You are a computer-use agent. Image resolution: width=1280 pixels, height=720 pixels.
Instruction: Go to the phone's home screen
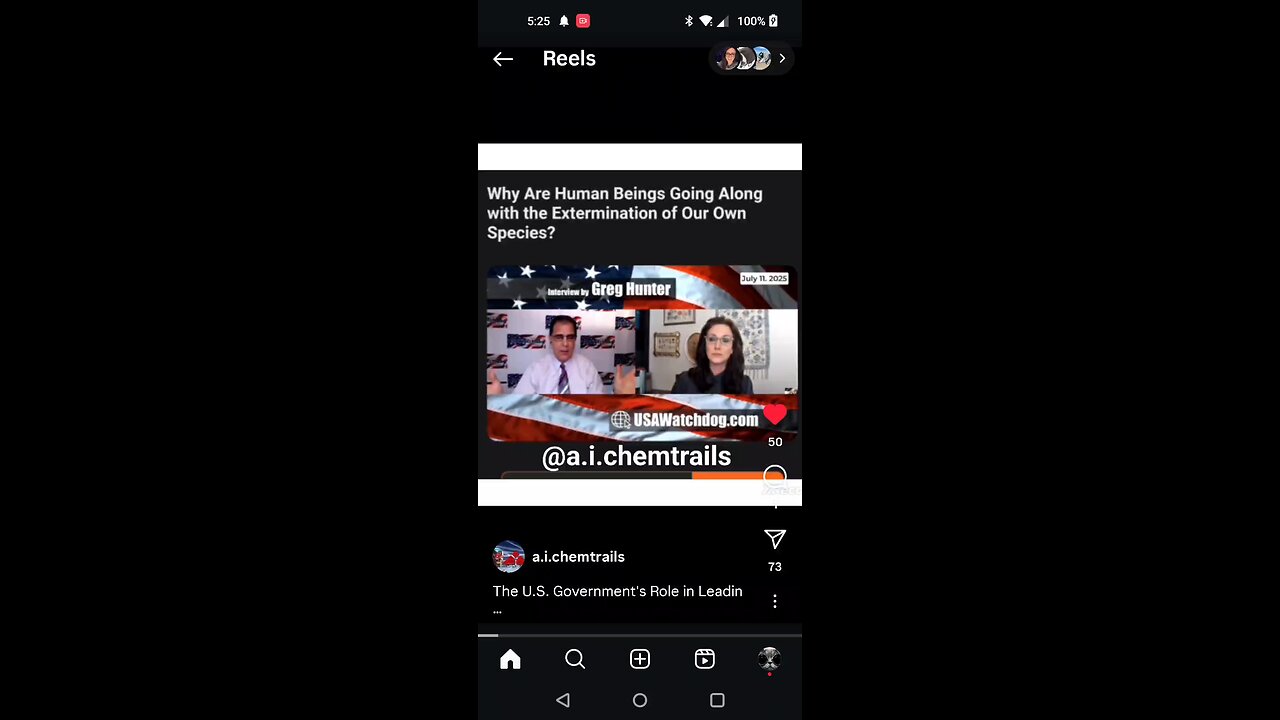[640, 700]
